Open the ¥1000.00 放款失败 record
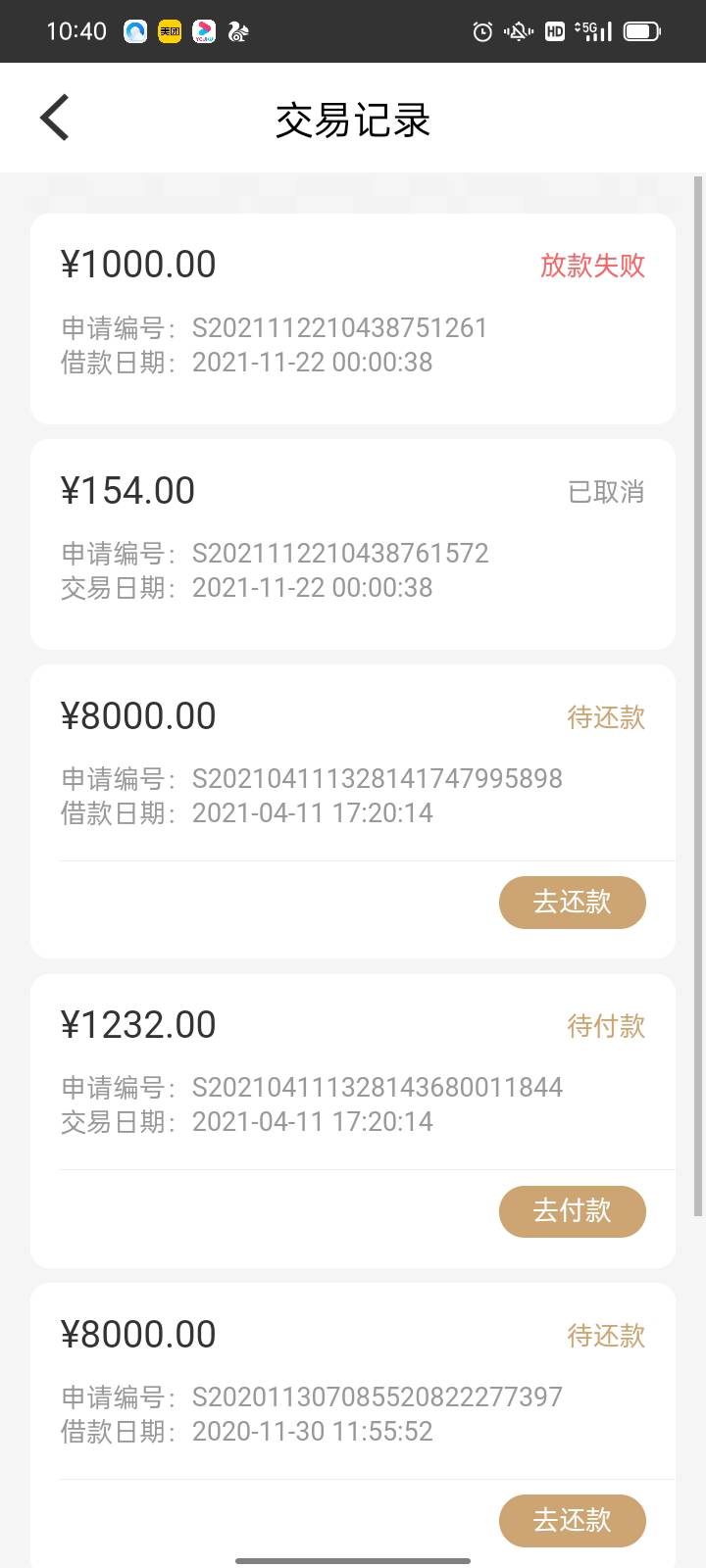The height and width of the screenshot is (1568, 706). tap(353, 318)
